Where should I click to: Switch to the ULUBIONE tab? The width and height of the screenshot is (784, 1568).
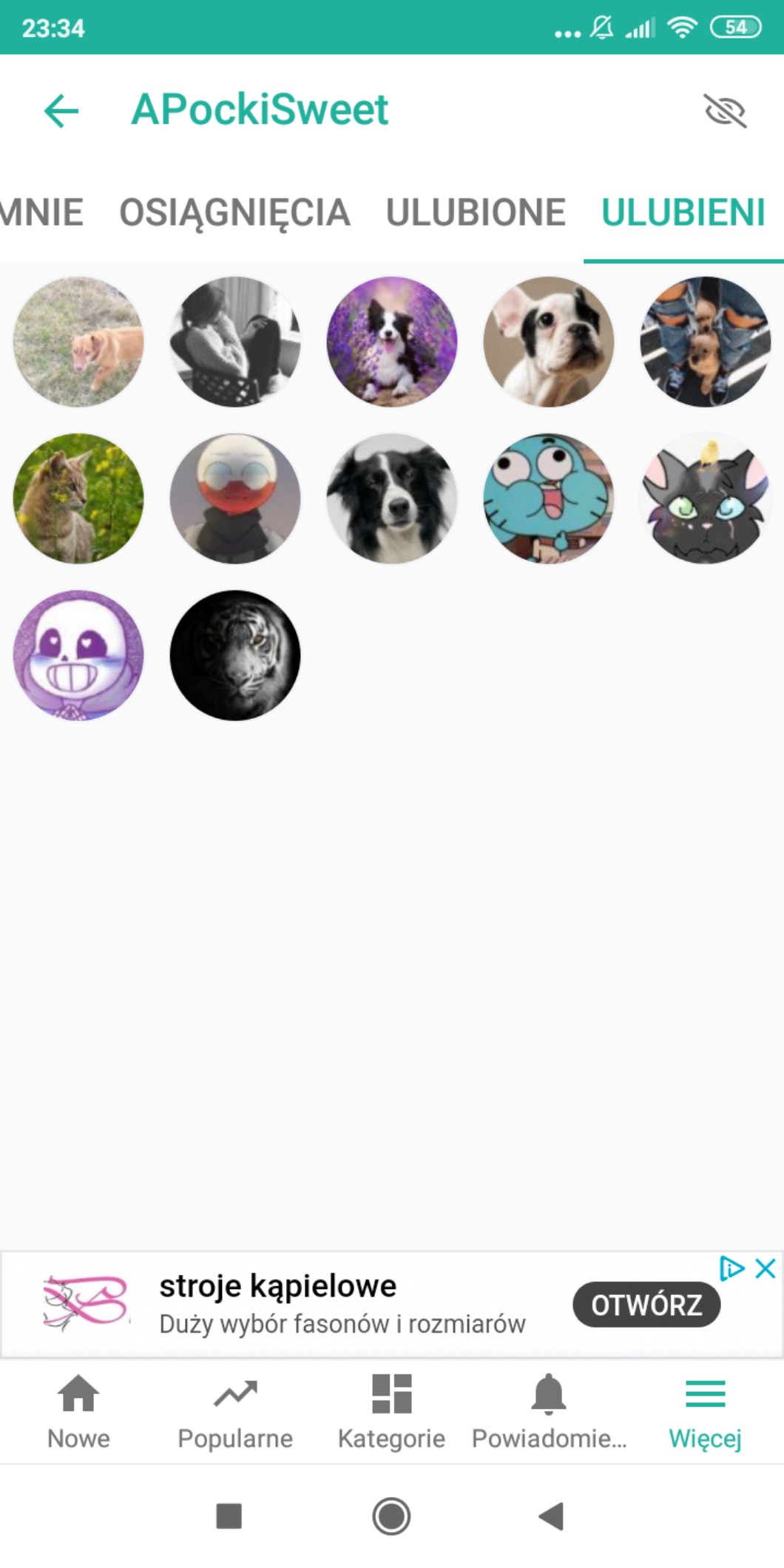click(476, 213)
